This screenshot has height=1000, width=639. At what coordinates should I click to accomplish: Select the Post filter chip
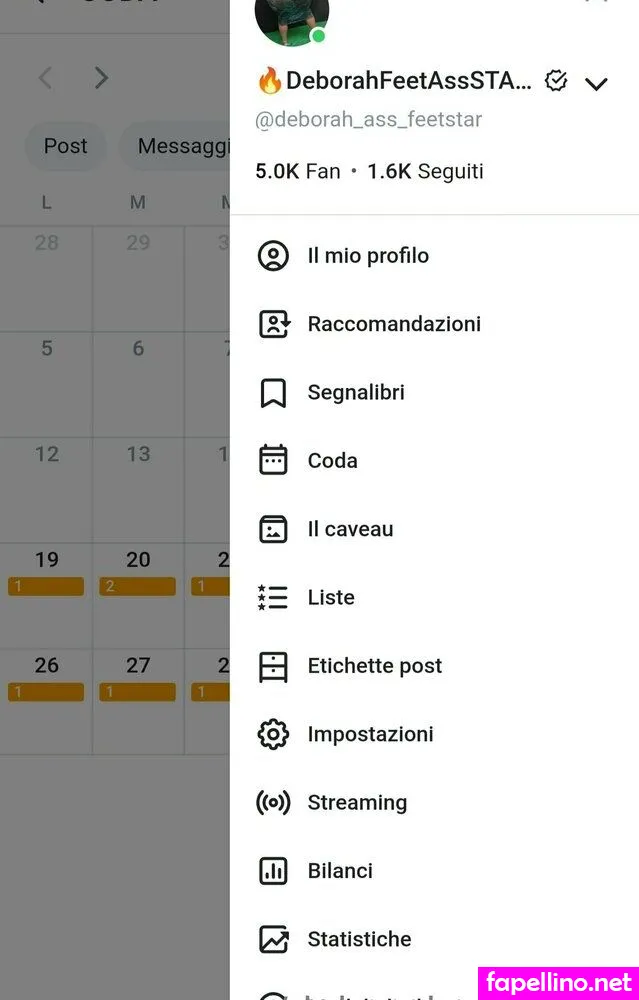pos(65,146)
